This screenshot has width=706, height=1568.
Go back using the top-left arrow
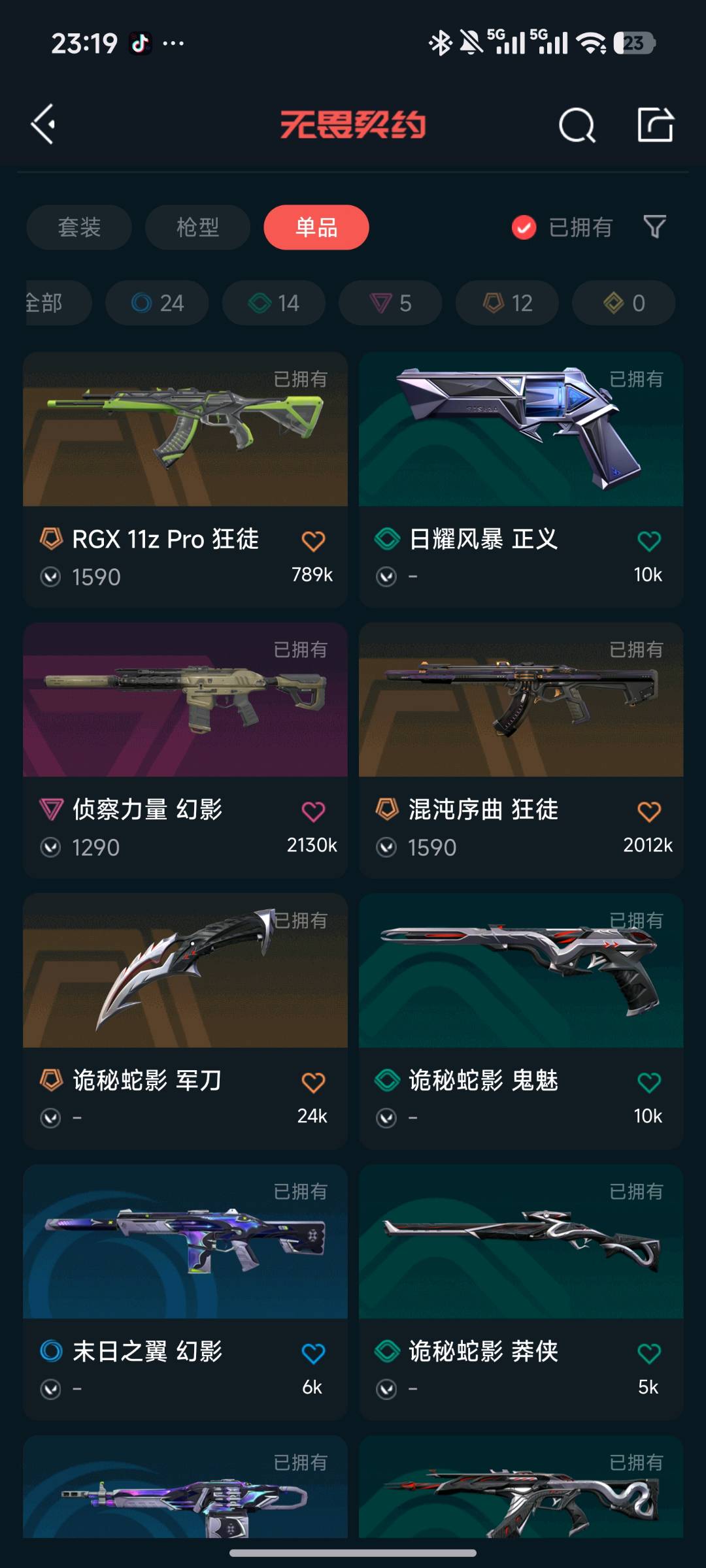pos(43,124)
